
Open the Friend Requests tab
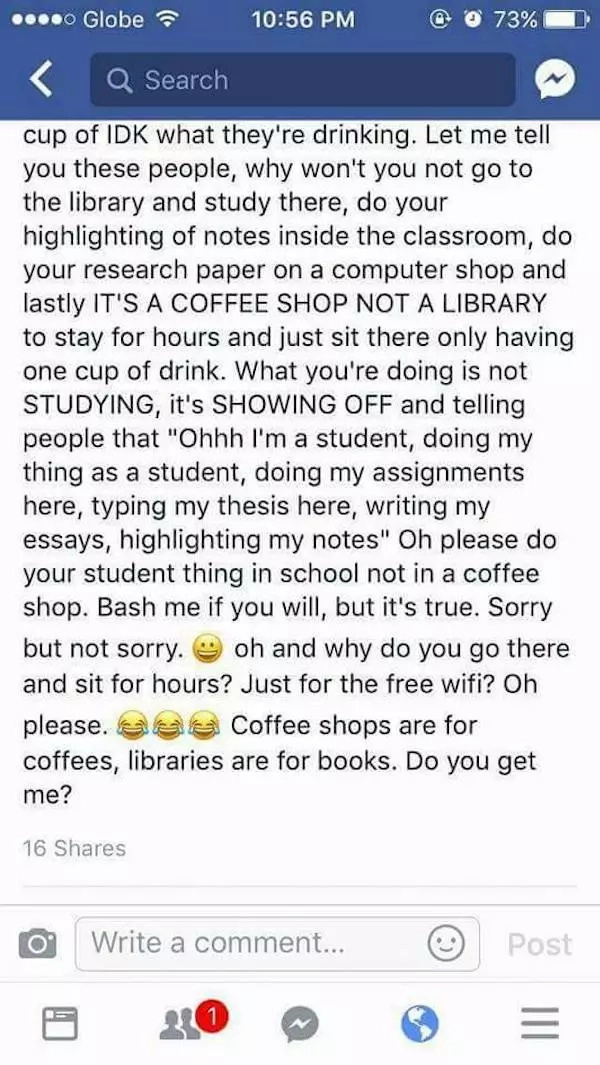180,1021
